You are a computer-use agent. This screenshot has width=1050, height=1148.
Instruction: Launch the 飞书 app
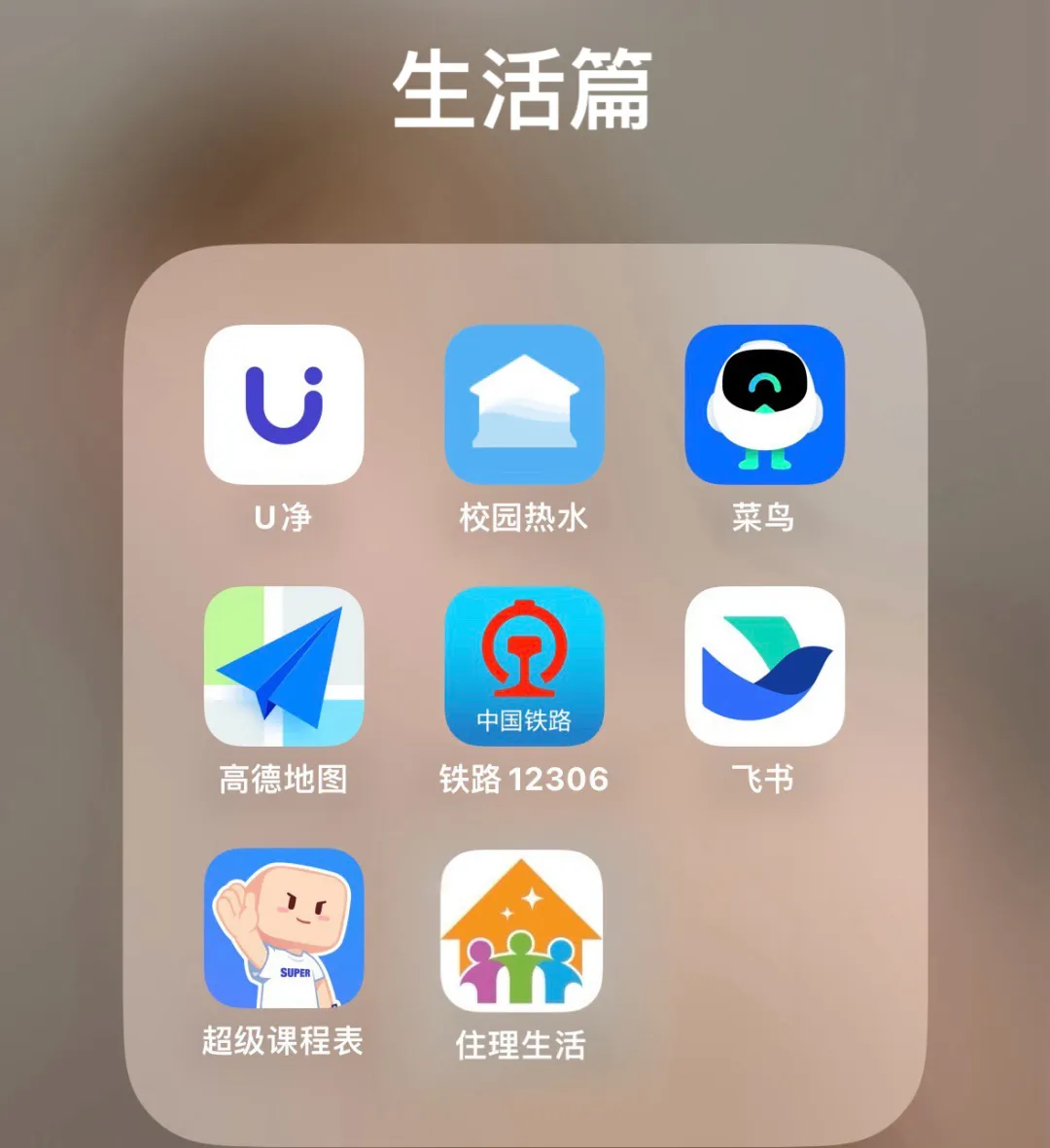764,666
